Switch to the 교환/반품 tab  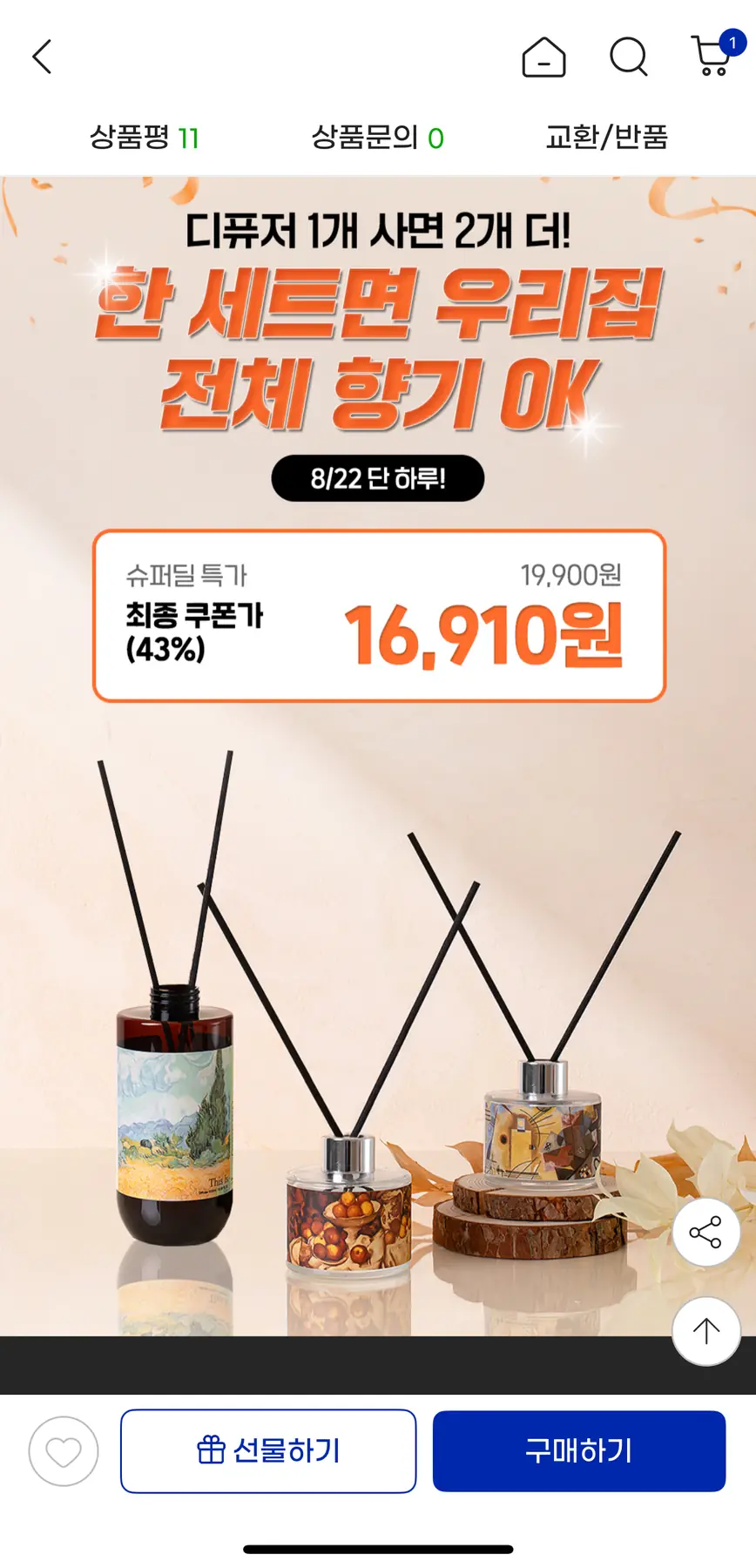click(x=606, y=137)
